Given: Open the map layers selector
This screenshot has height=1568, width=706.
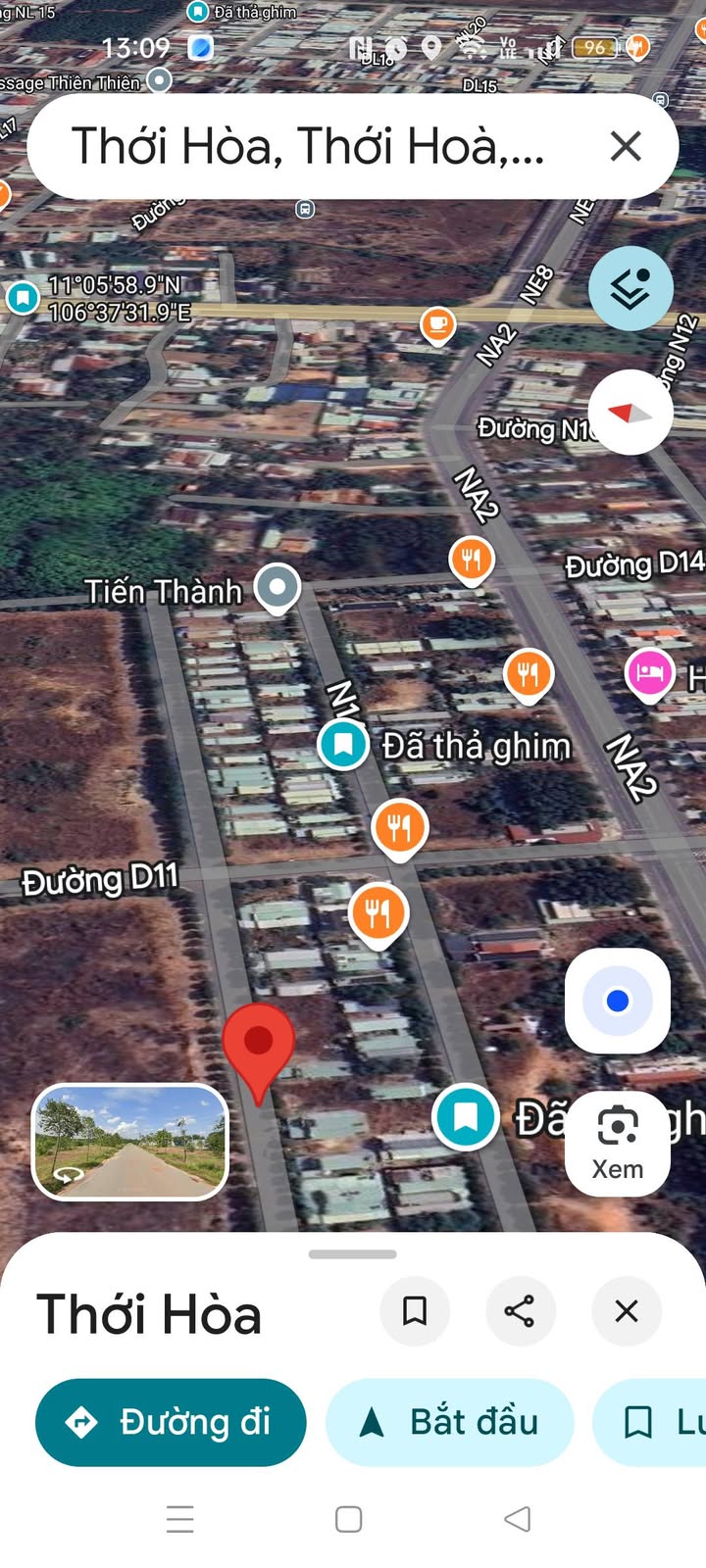Looking at the screenshot, I should coord(630,288).
